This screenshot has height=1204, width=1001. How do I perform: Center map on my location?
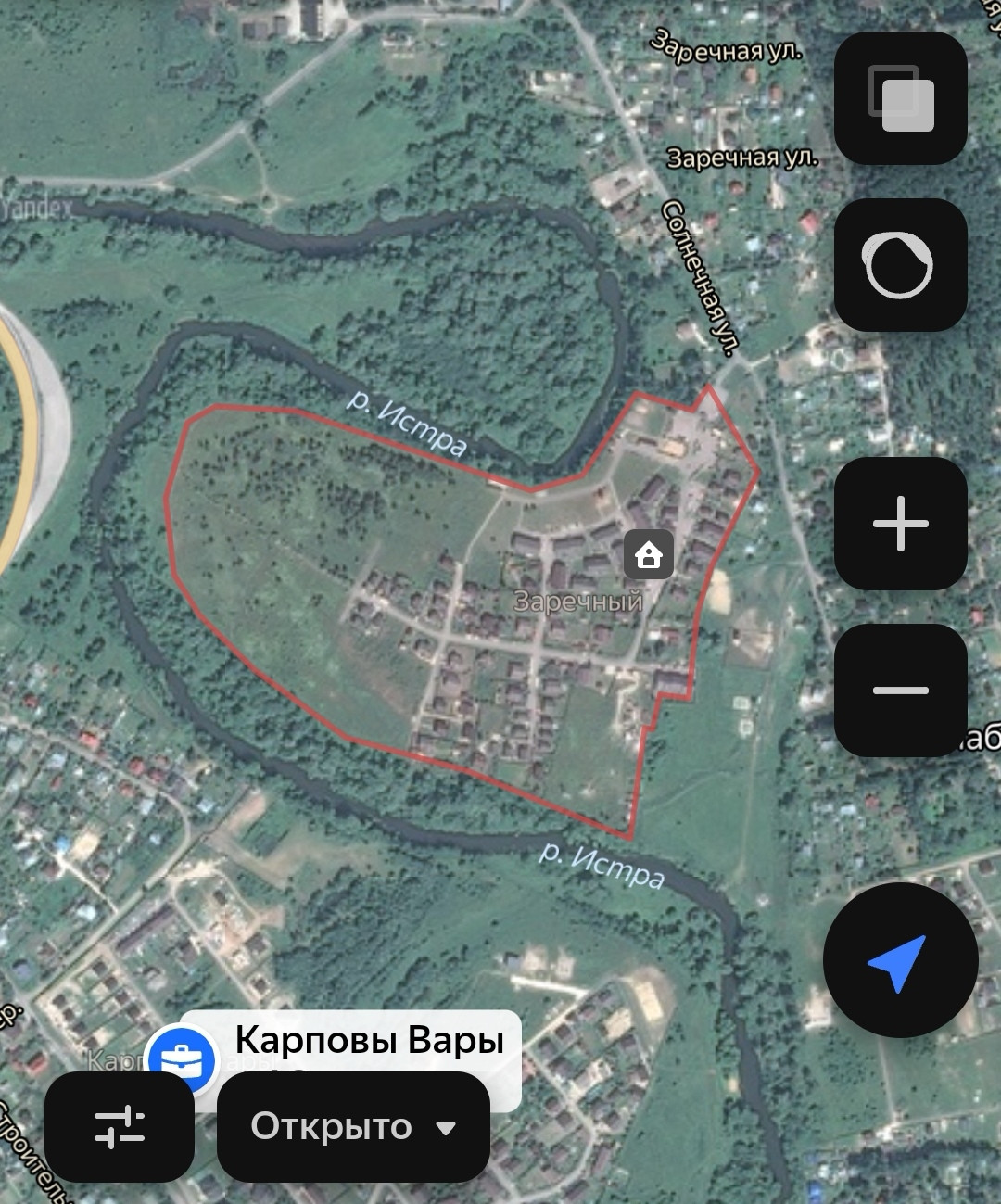[x=900, y=960]
